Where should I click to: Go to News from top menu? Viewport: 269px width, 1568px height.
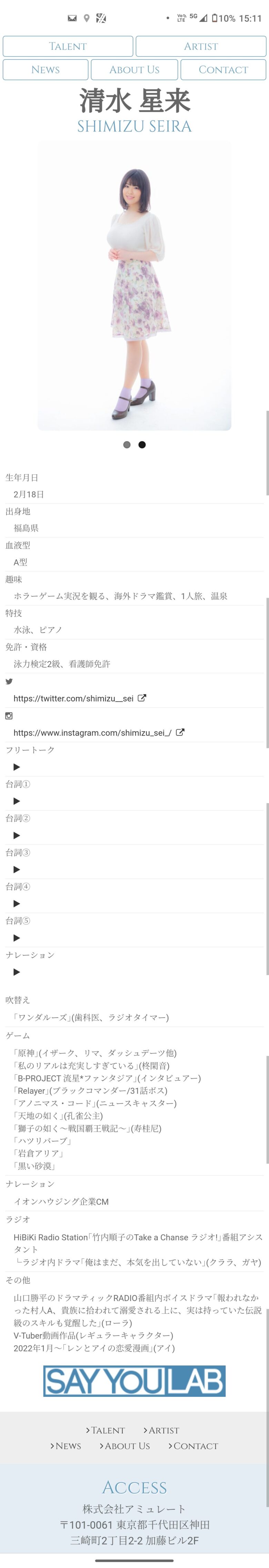46,69
